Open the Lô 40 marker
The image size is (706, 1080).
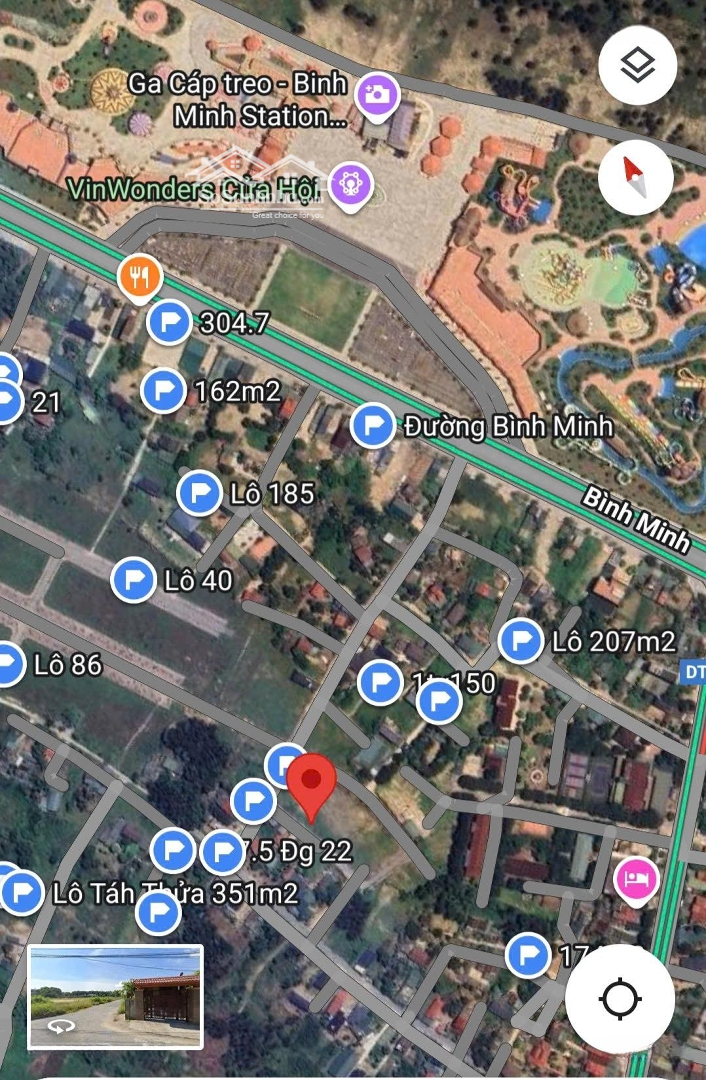[x=133, y=581]
